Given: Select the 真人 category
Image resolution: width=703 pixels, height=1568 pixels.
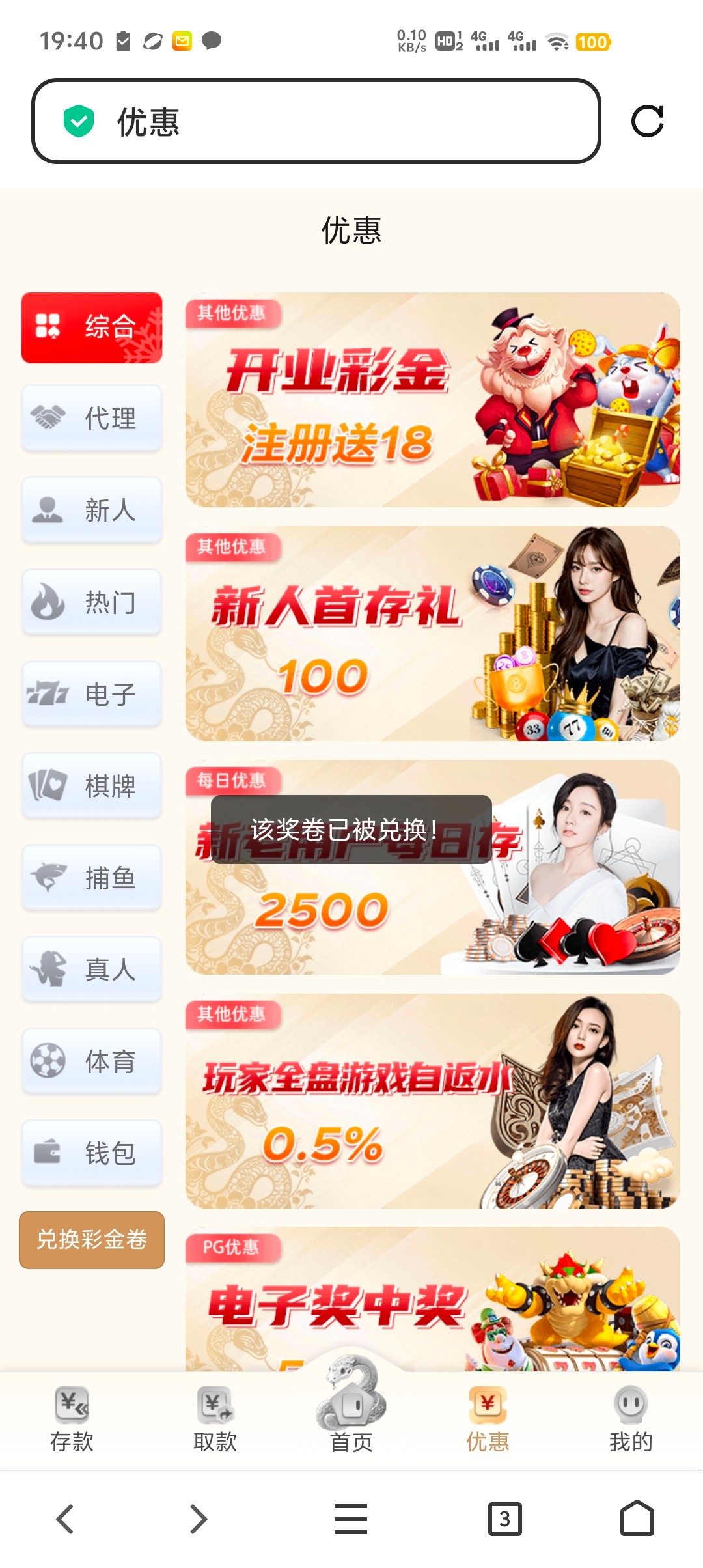Looking at the screenshot, I should click(92, 970).
